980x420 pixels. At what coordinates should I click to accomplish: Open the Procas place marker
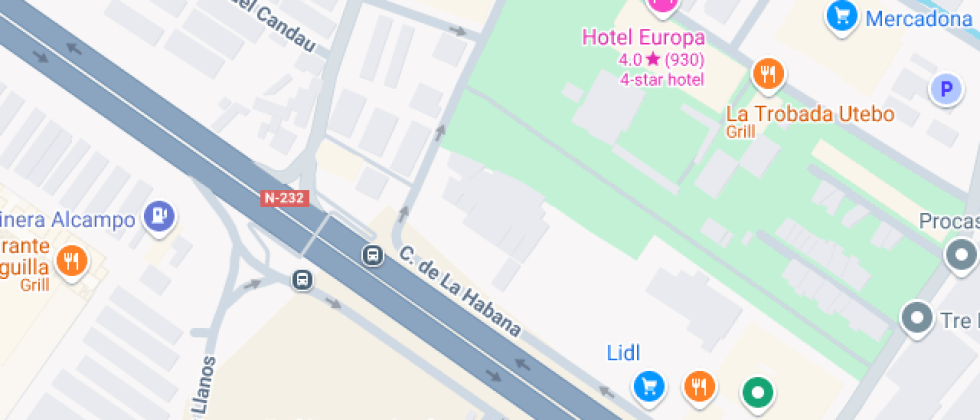[961, 257]
